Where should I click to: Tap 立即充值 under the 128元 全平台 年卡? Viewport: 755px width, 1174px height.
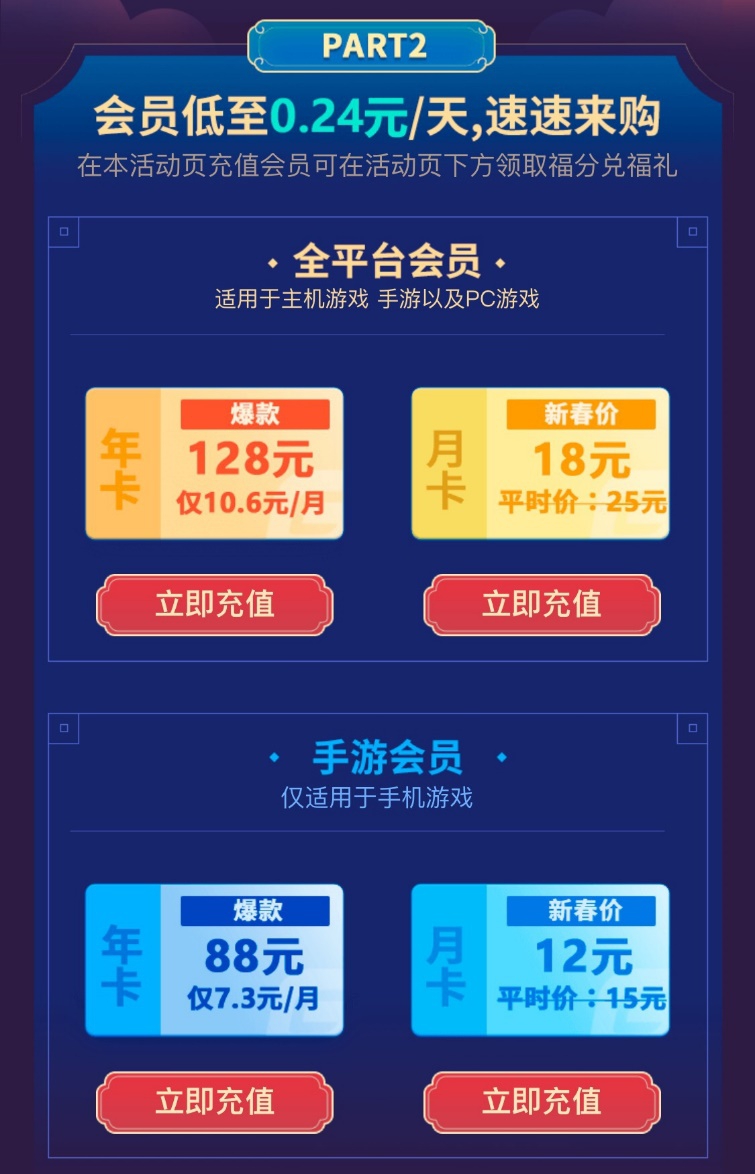214,604
